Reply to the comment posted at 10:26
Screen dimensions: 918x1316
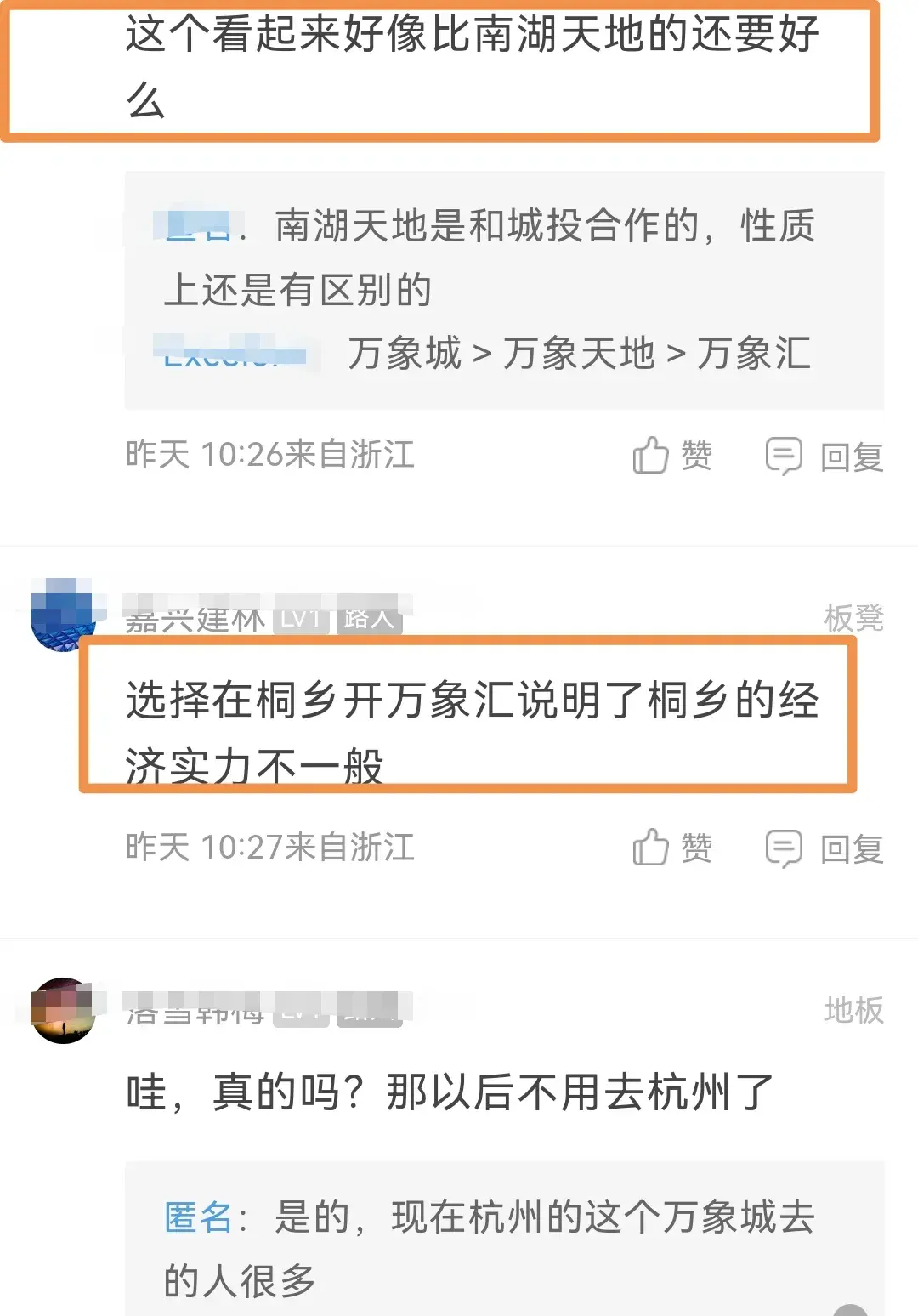824,457
